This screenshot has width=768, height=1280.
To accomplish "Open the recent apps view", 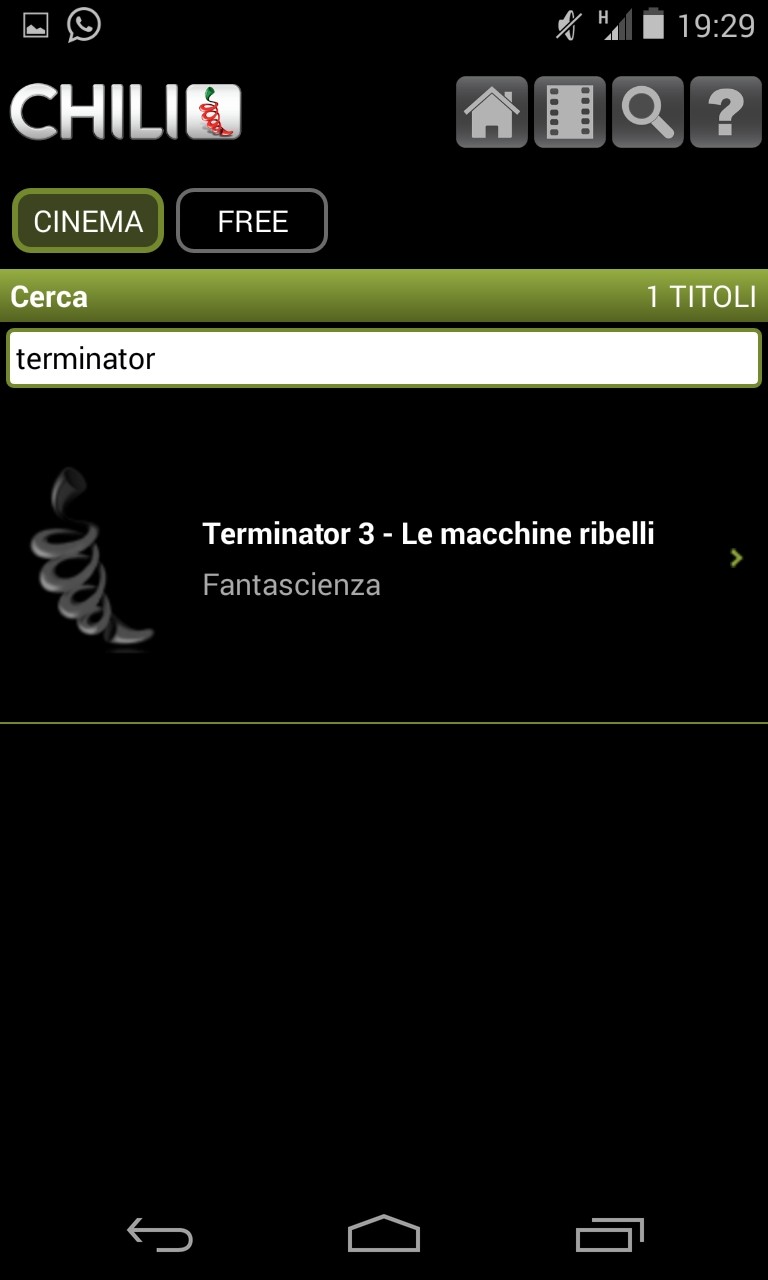I will click(x=608, y=1236).
